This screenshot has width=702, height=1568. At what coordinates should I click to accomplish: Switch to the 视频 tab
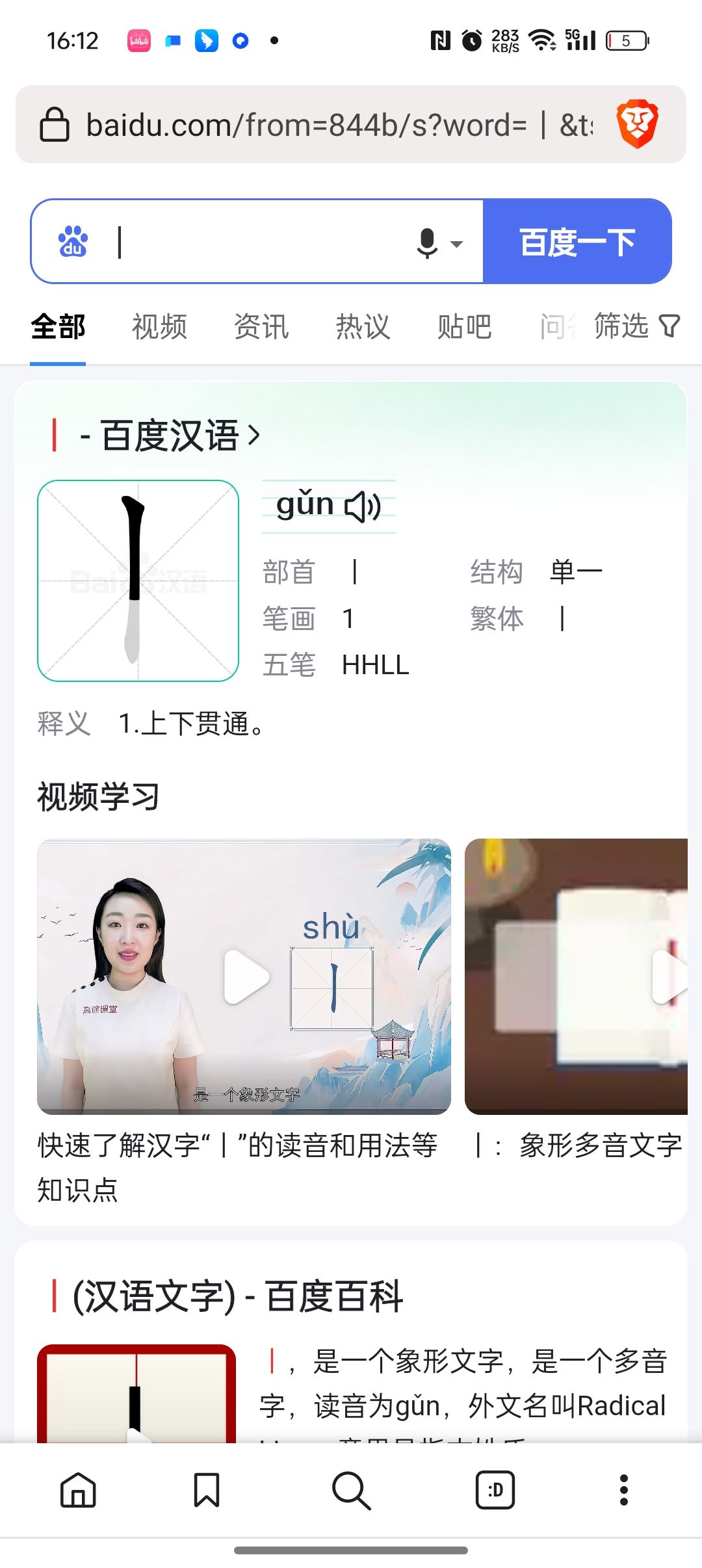[x=159, y=327]
